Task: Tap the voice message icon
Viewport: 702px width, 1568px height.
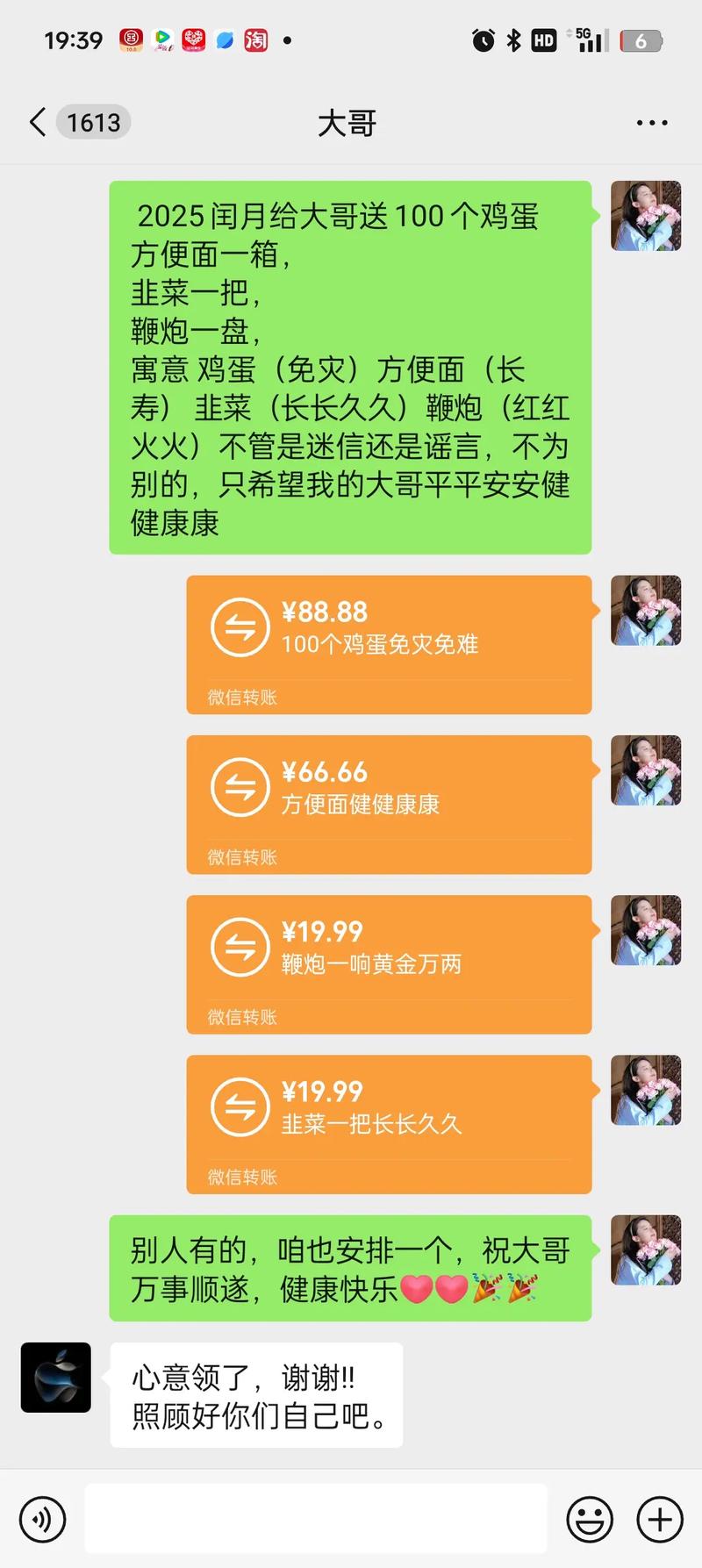Action: (42, 1519)
